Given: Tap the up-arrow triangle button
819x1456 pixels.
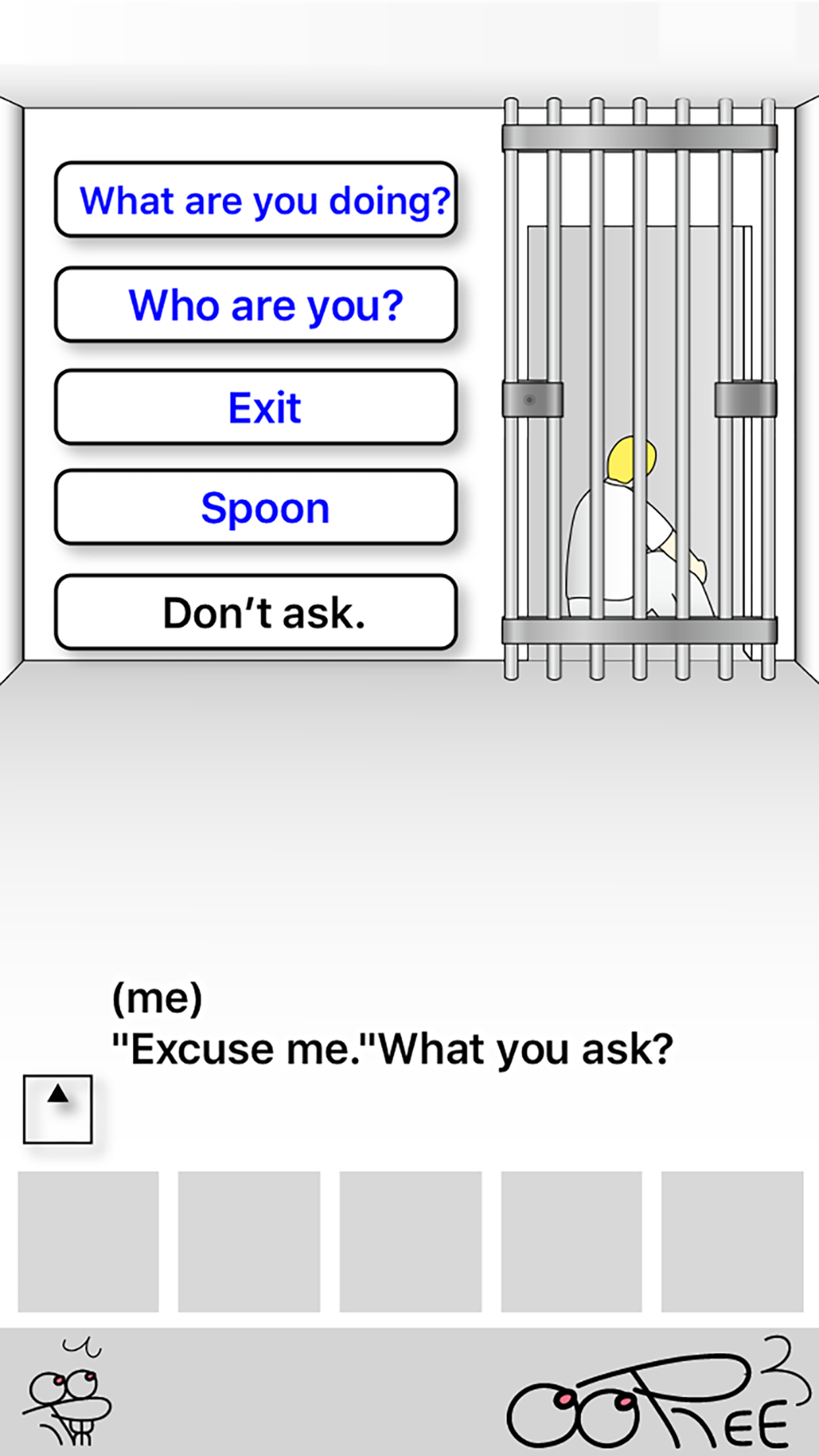Looking at the screenshot, I should click(58, 1109).
